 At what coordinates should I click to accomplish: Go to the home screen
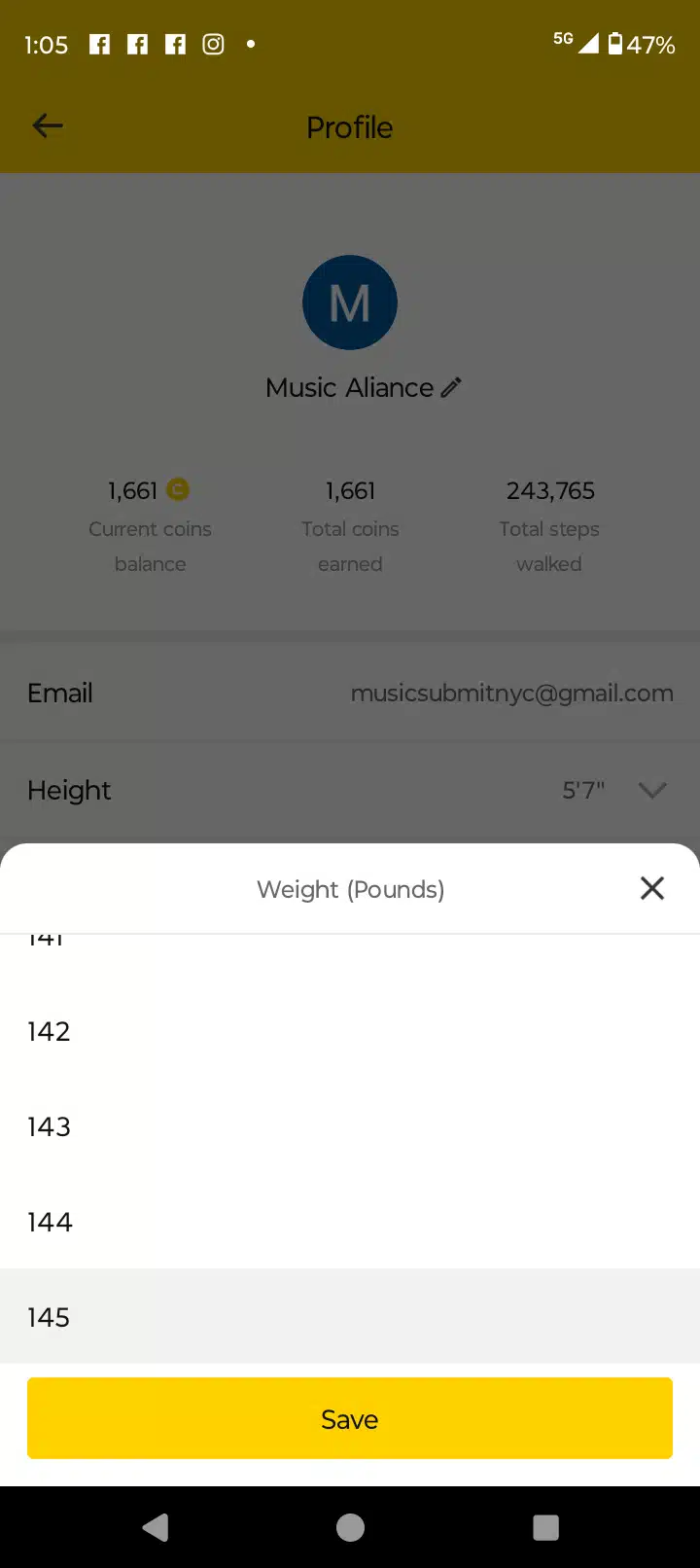click(x=350, y=1528)
